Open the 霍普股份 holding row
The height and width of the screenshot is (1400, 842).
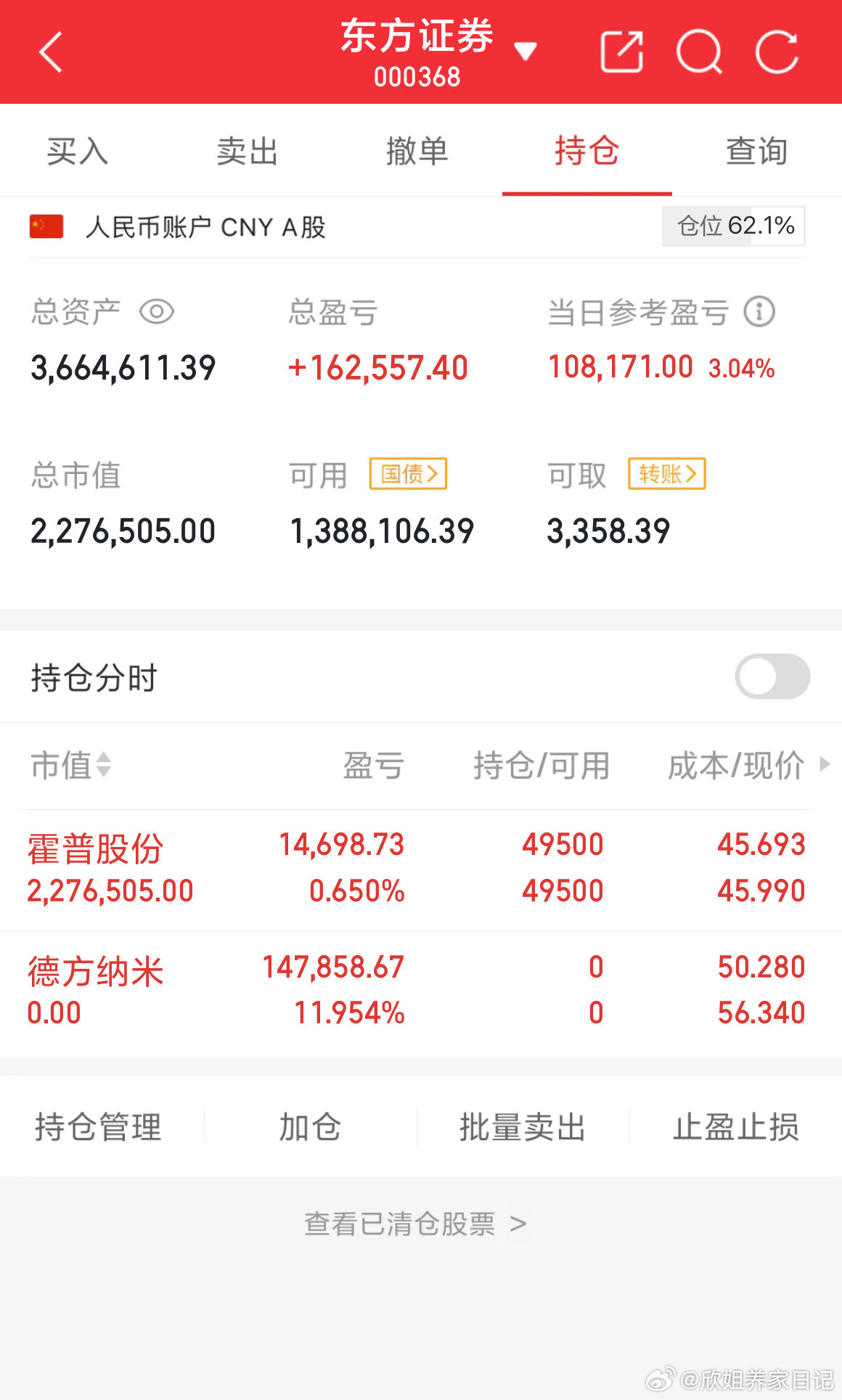(x=290, y=867)
